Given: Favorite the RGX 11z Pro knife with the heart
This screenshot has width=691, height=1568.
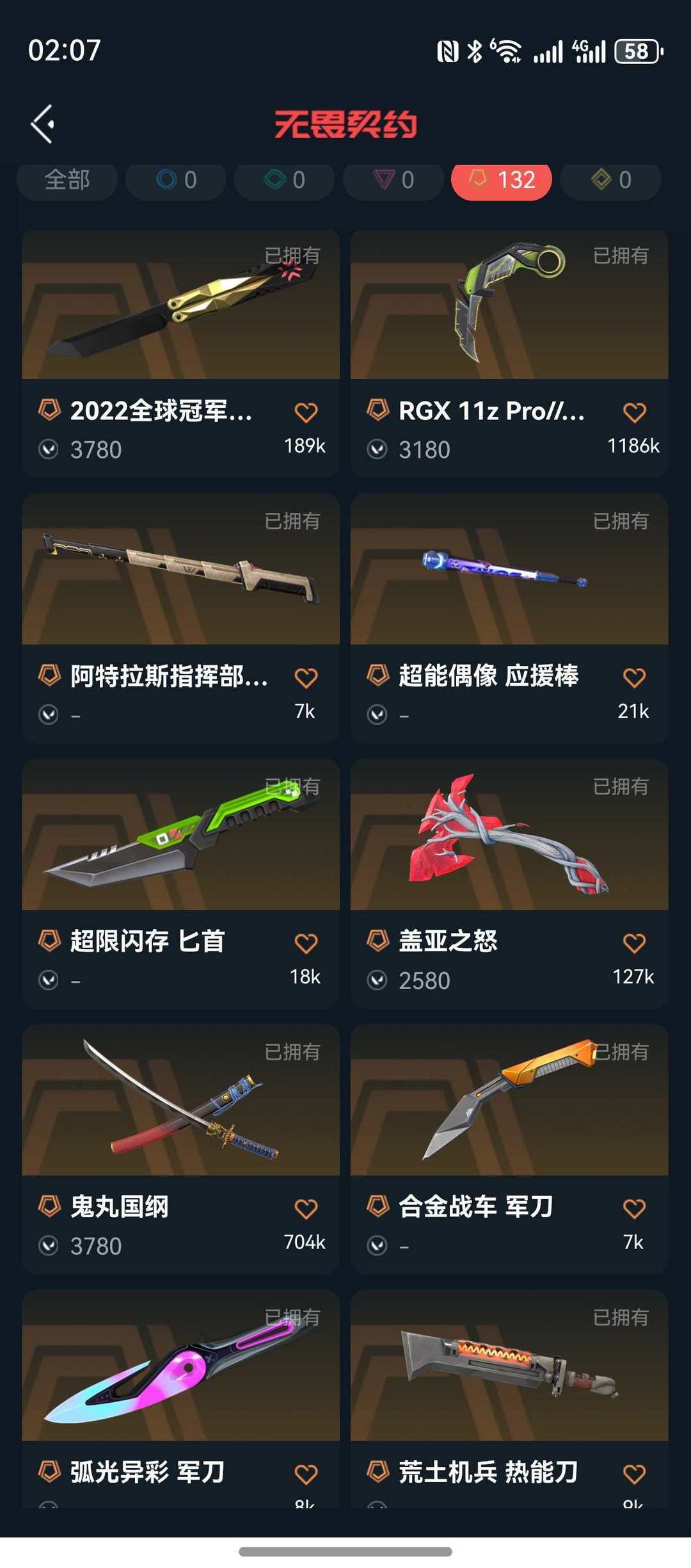Looking at the screenshot, I should pyautogui.click(x=635, y=412).
